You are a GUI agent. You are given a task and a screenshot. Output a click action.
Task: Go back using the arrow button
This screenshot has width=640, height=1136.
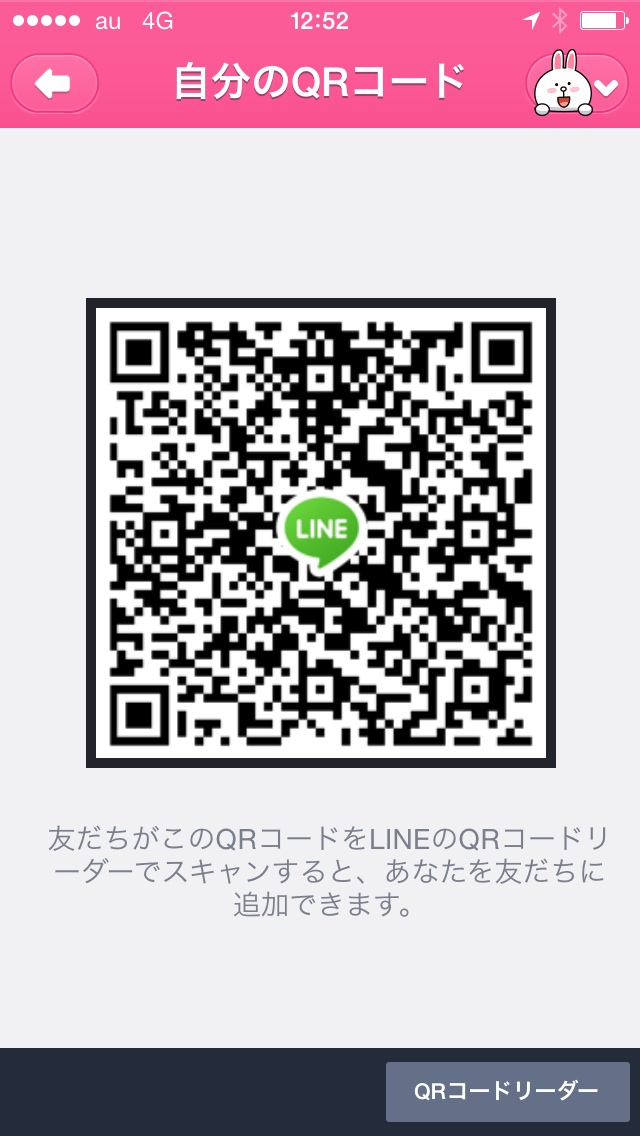click(54, 84)
